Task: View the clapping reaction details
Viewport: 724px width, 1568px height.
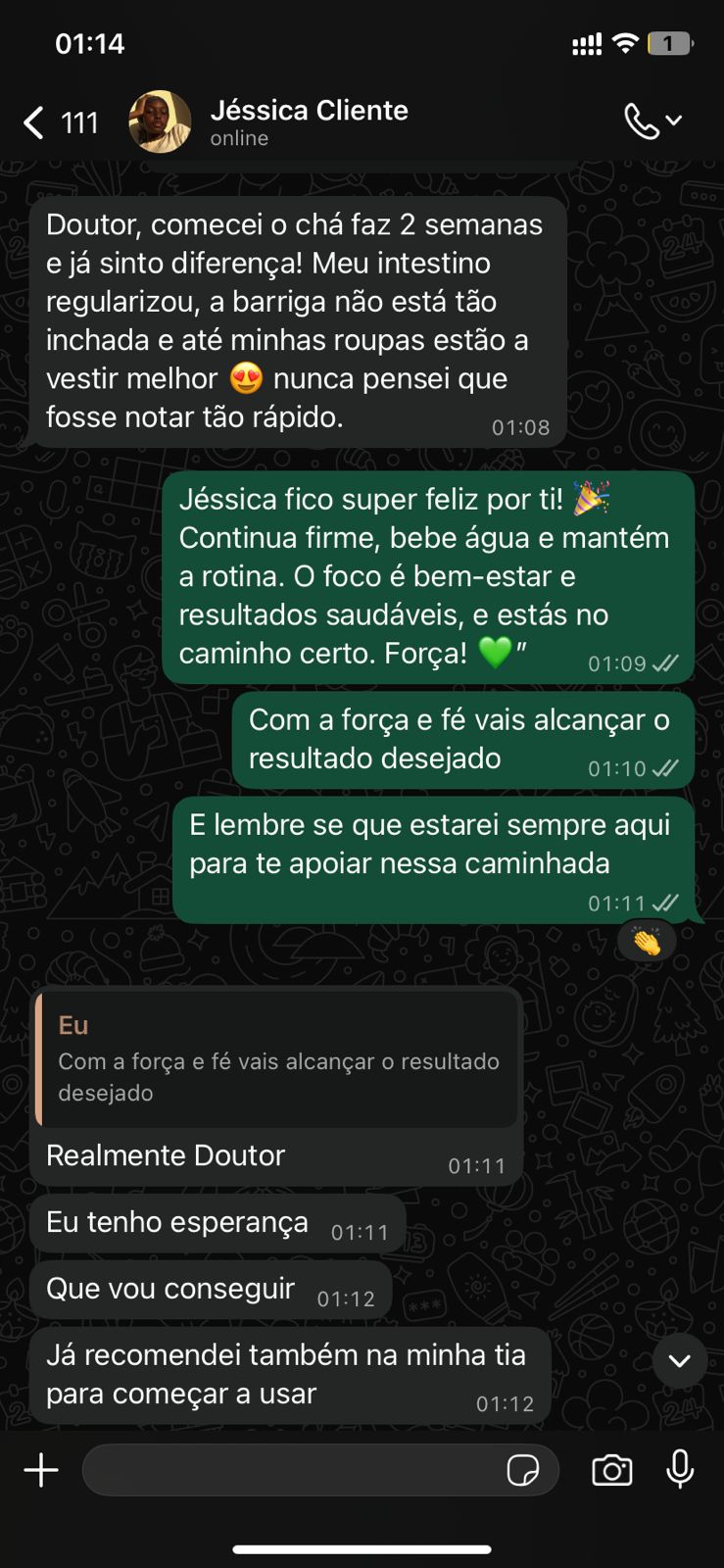Action: [647, 942]
